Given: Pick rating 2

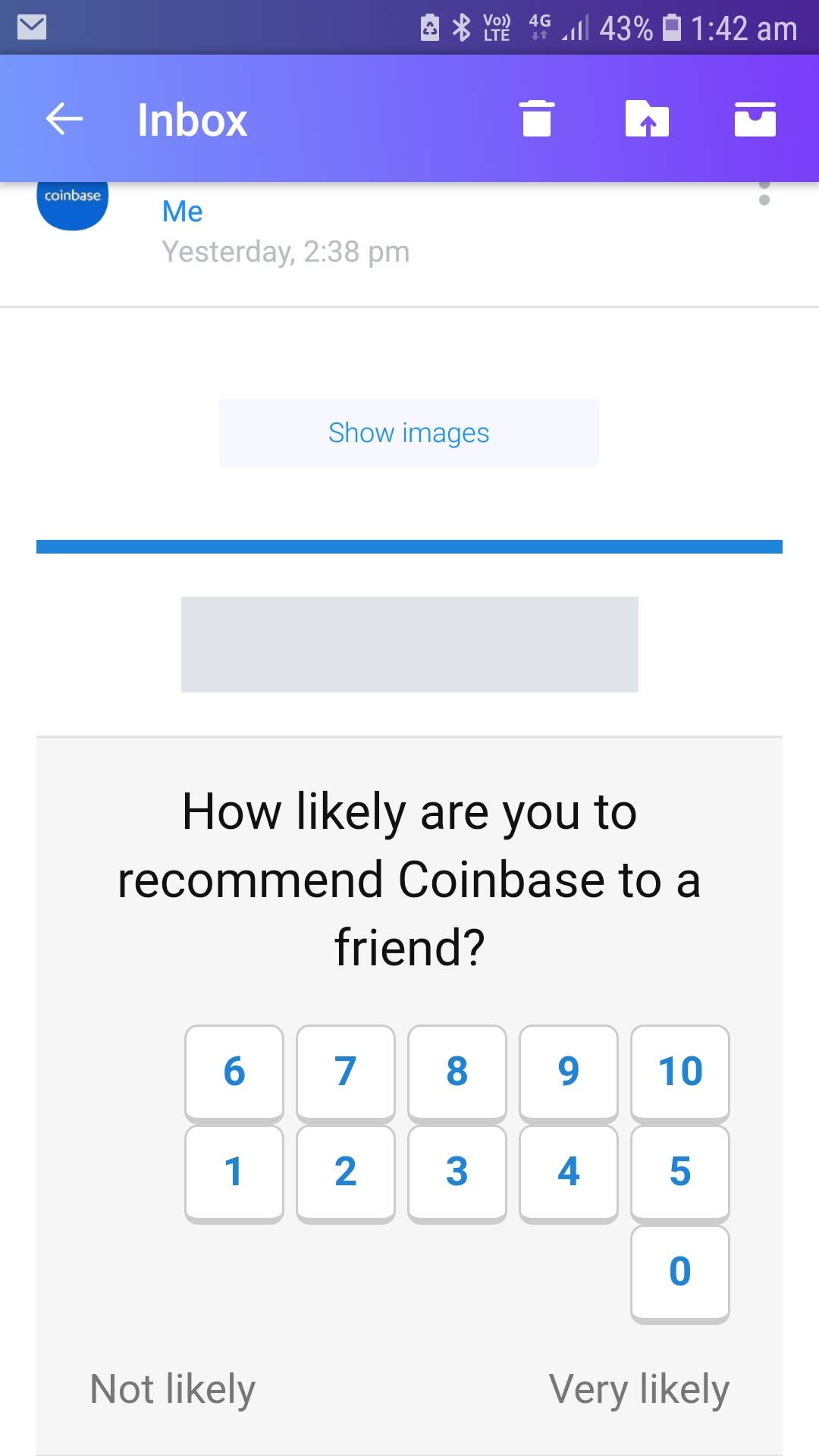Looking at the screenshot, I should coord(345,1172).
